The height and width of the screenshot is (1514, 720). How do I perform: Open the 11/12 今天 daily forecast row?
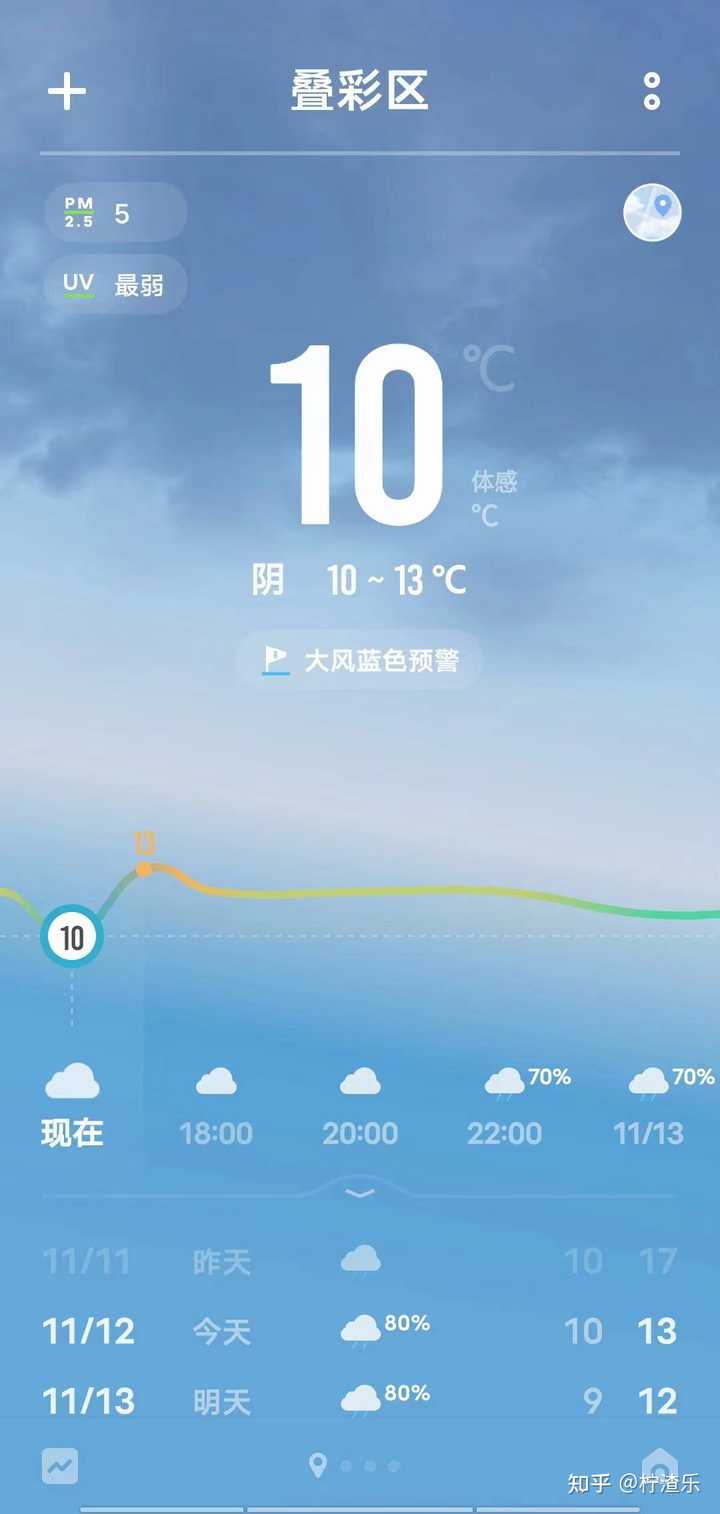[360, 1331]
